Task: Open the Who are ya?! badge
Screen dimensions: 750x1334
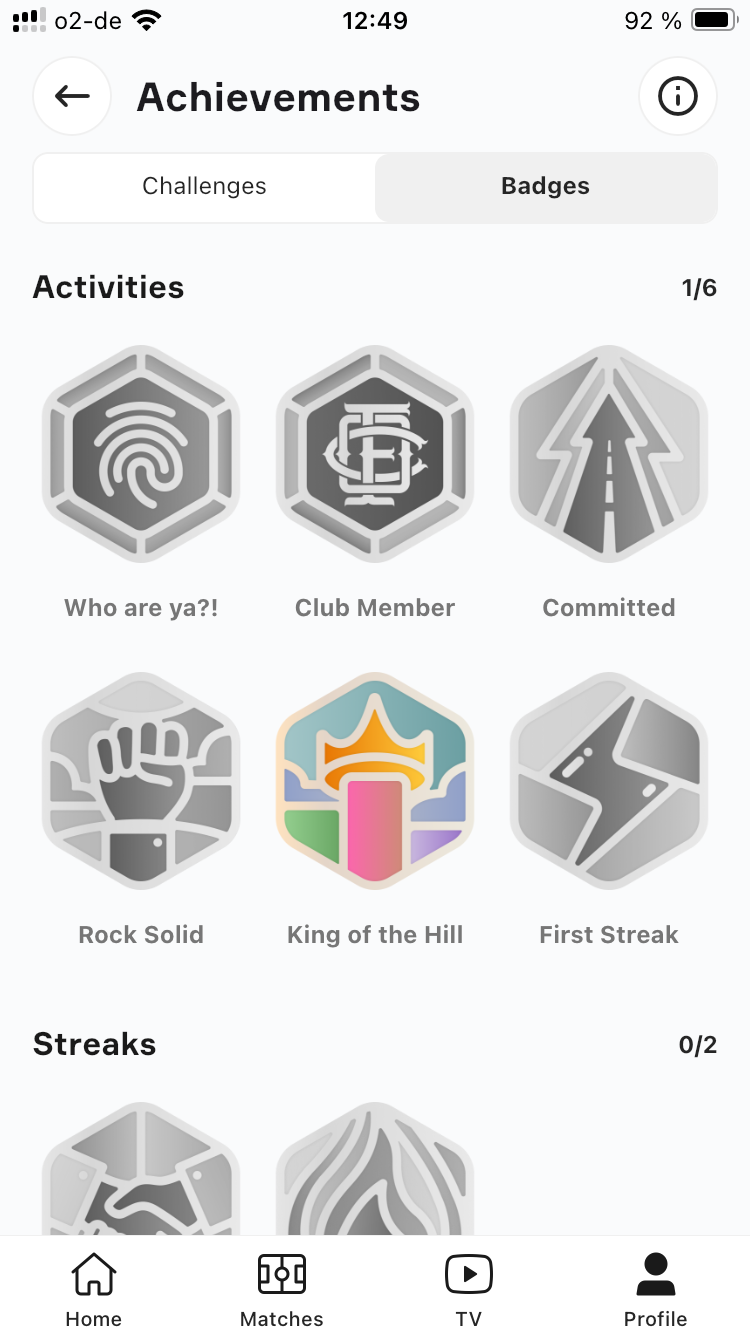Action: click(x=140, y=455)
